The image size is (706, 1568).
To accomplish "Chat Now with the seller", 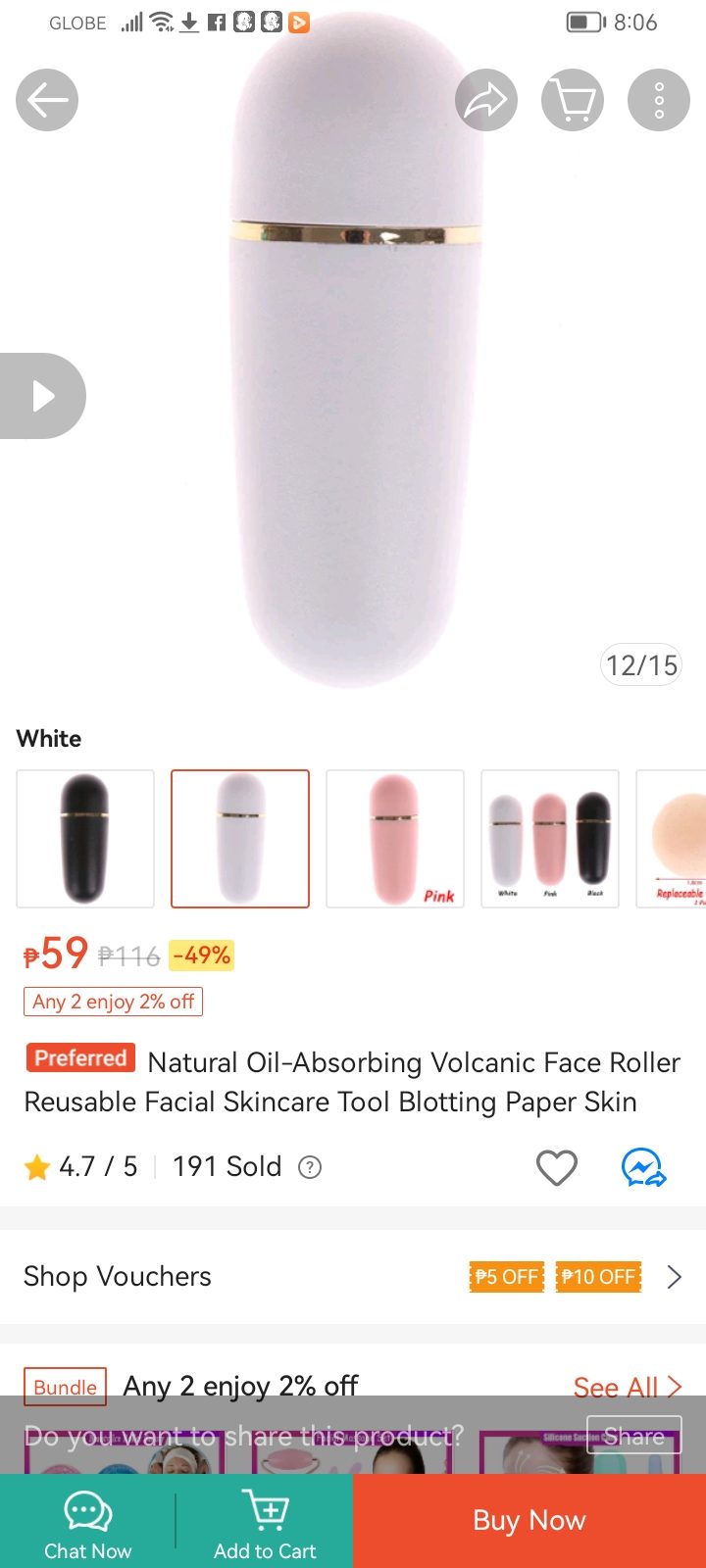I will coord(88,1522).
